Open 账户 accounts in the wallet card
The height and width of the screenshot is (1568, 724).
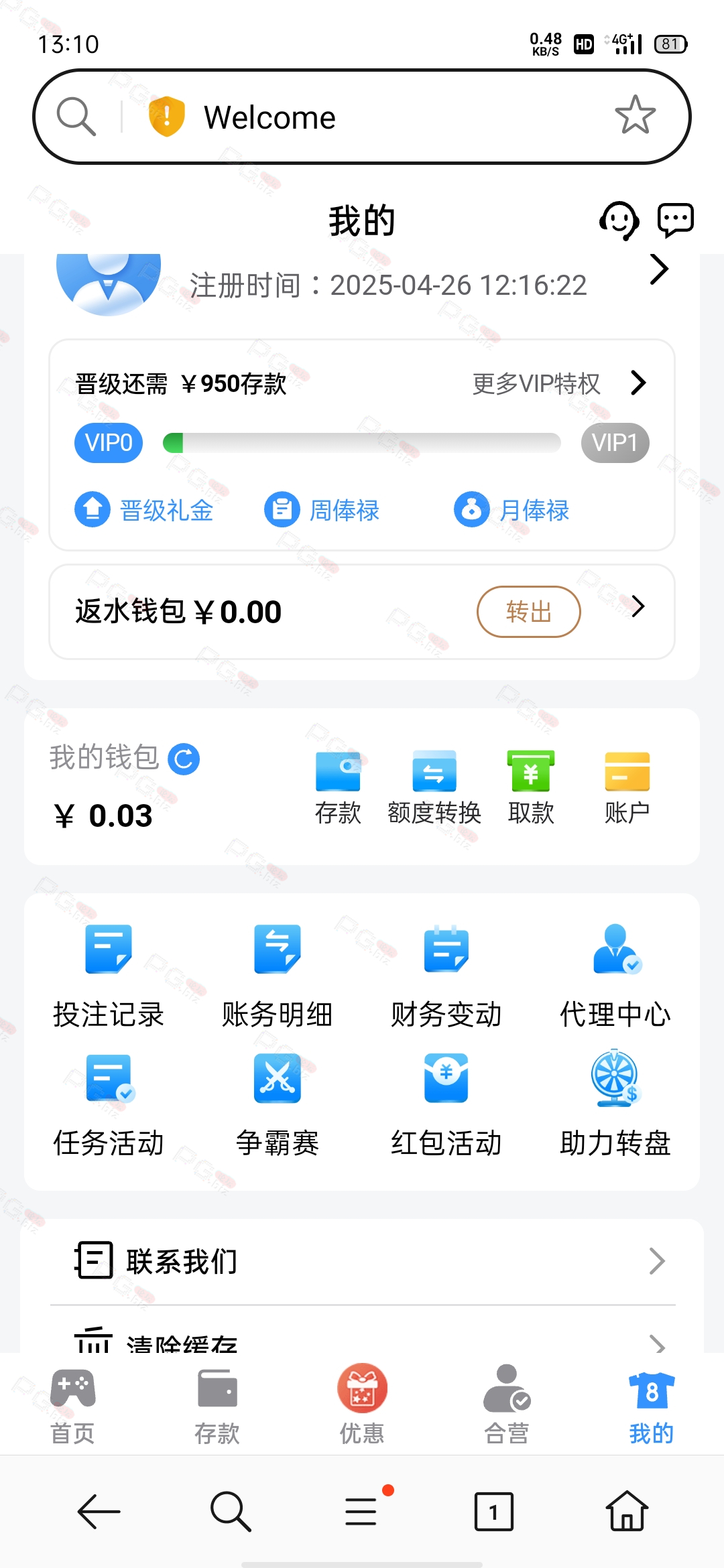tap(627, 788)
